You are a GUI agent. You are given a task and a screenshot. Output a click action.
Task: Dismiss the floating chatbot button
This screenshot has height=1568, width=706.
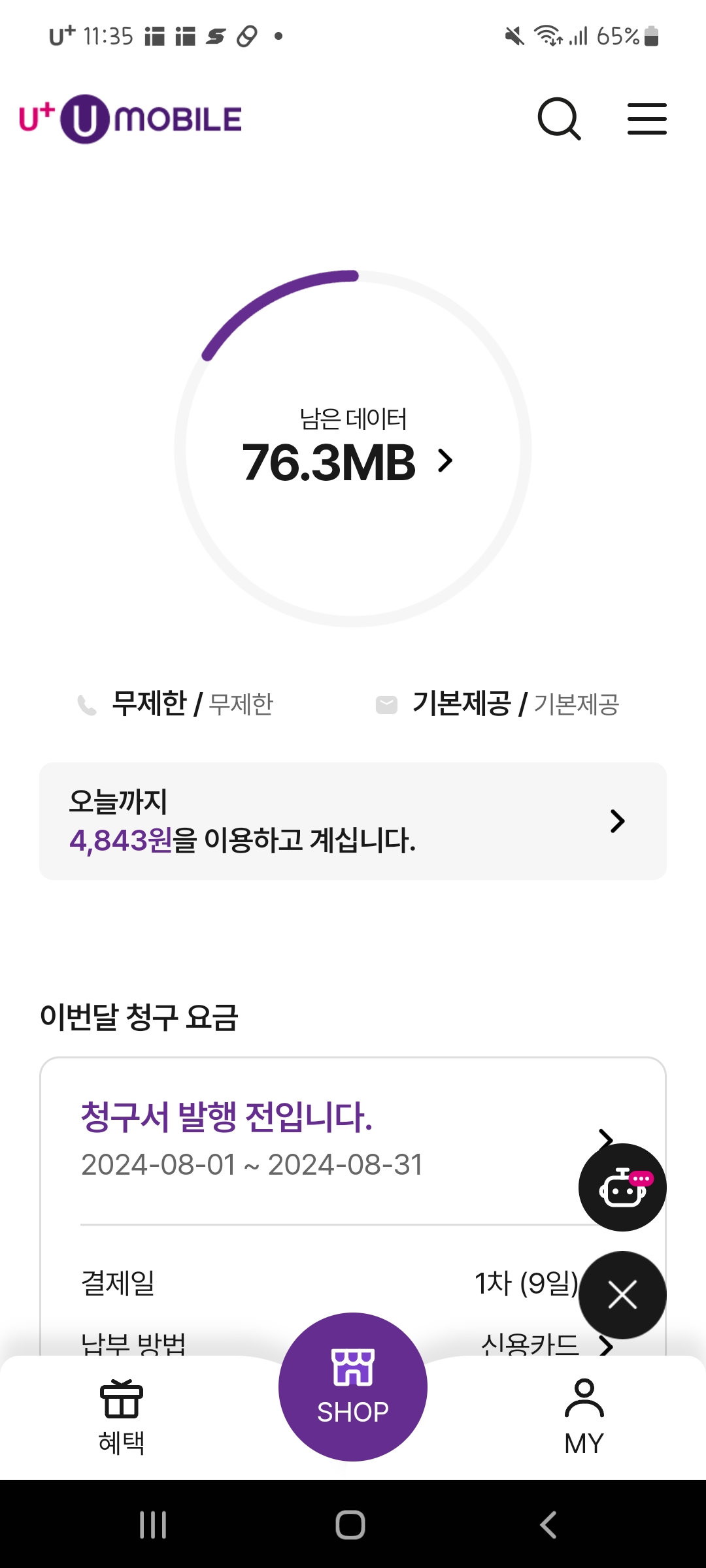[622, 1295]
